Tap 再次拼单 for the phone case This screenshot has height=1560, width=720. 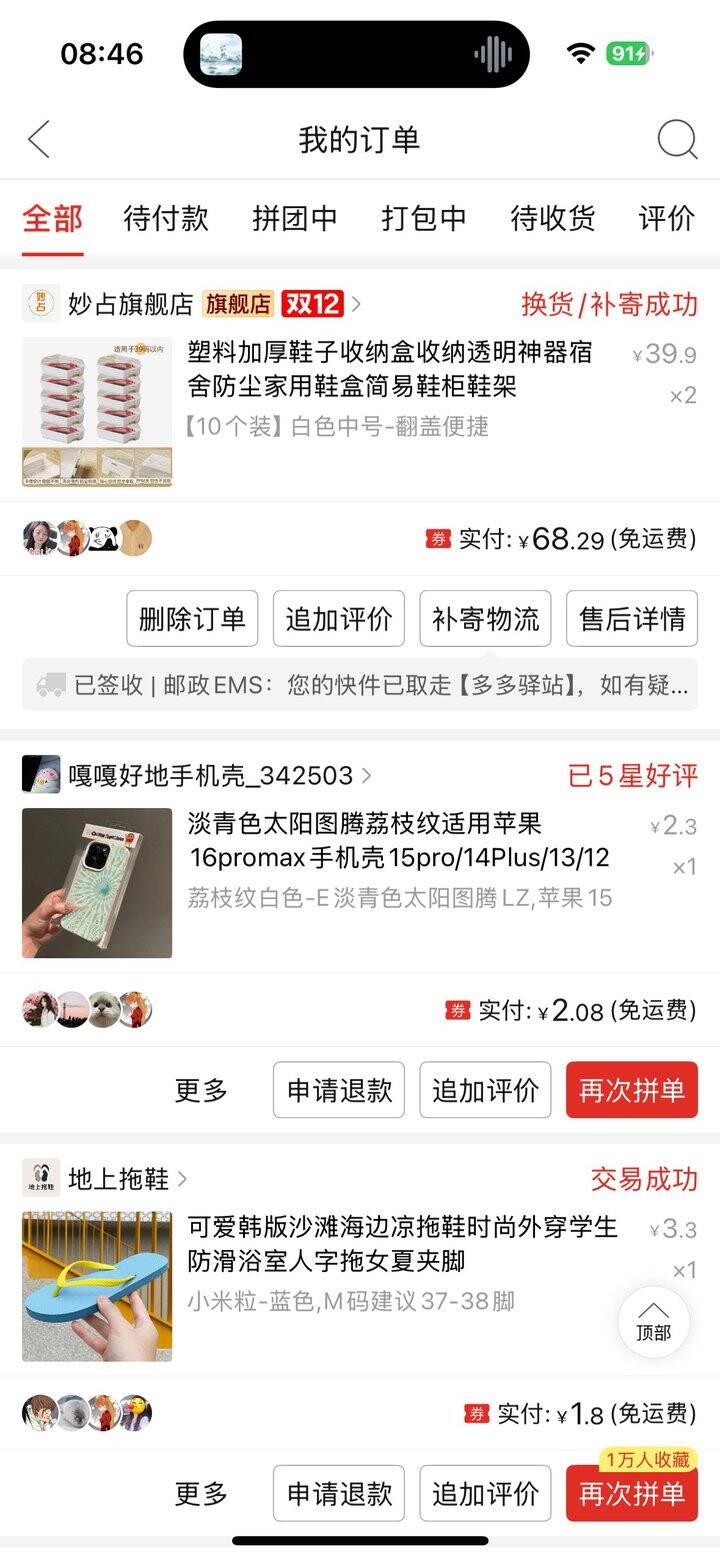pos(632,1090)
